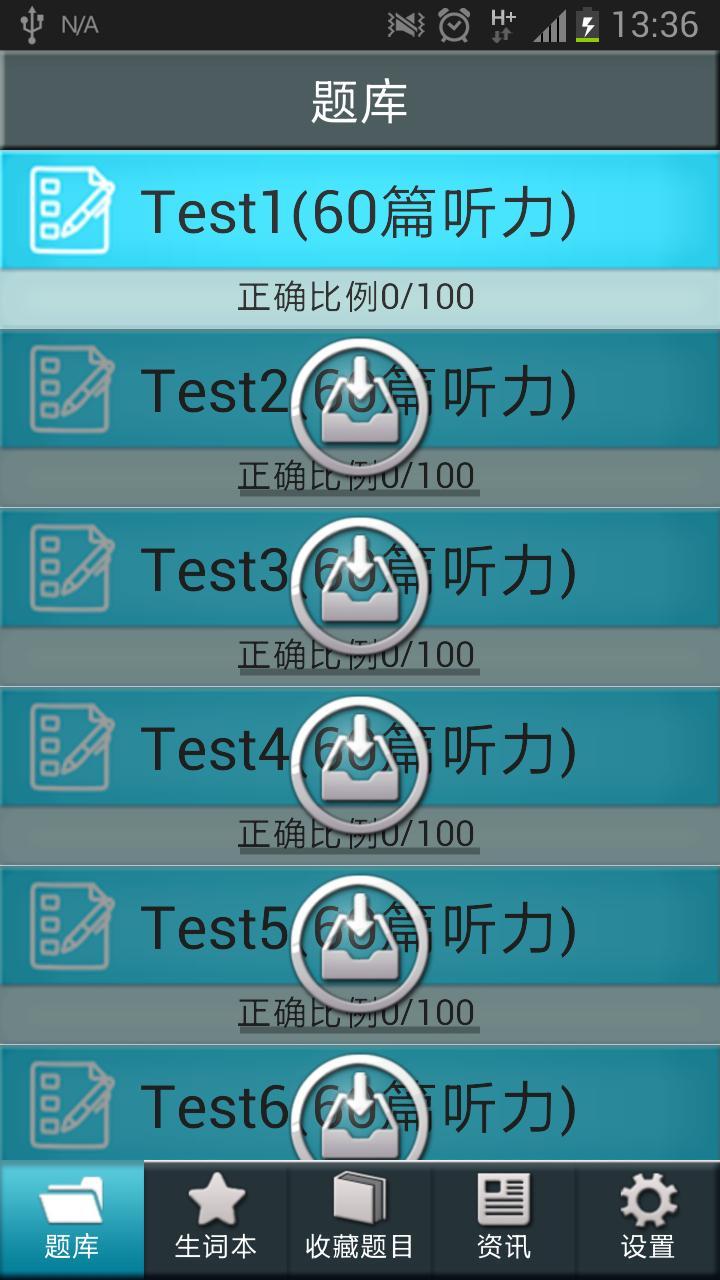This screenshot has width=720, height=1280.
Task: Download Test5 listening set
Action: click(360, 946)
